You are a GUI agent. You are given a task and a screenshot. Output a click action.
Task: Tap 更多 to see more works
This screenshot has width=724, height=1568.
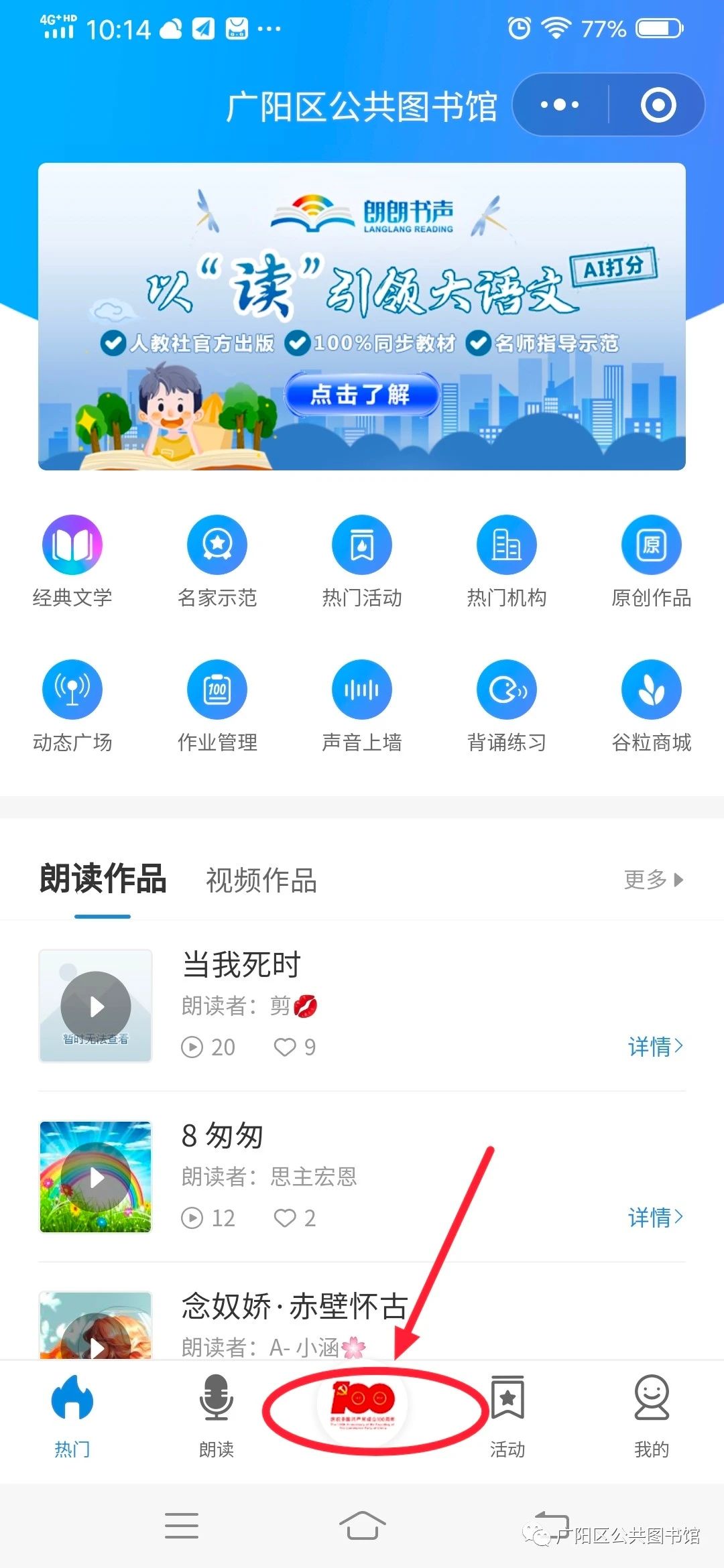tap(653, 880)
